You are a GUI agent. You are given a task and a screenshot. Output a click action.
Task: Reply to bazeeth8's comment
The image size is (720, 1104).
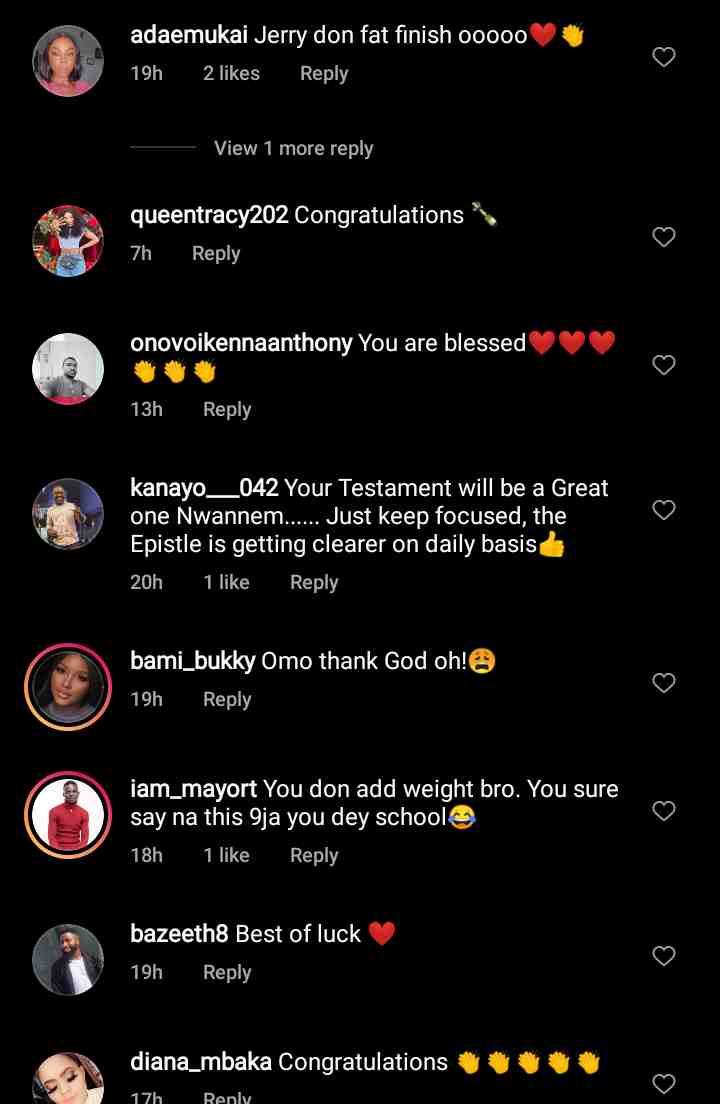pos(227,972)
